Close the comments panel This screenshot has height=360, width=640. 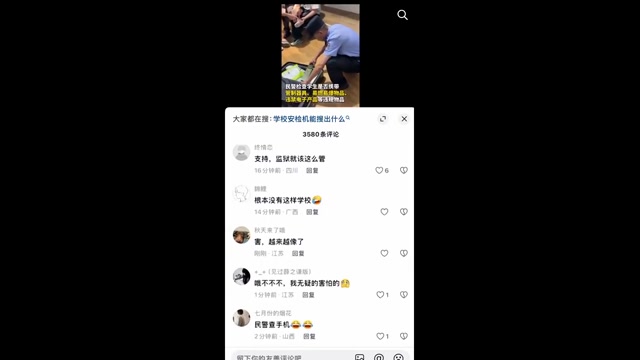point(404,119)
